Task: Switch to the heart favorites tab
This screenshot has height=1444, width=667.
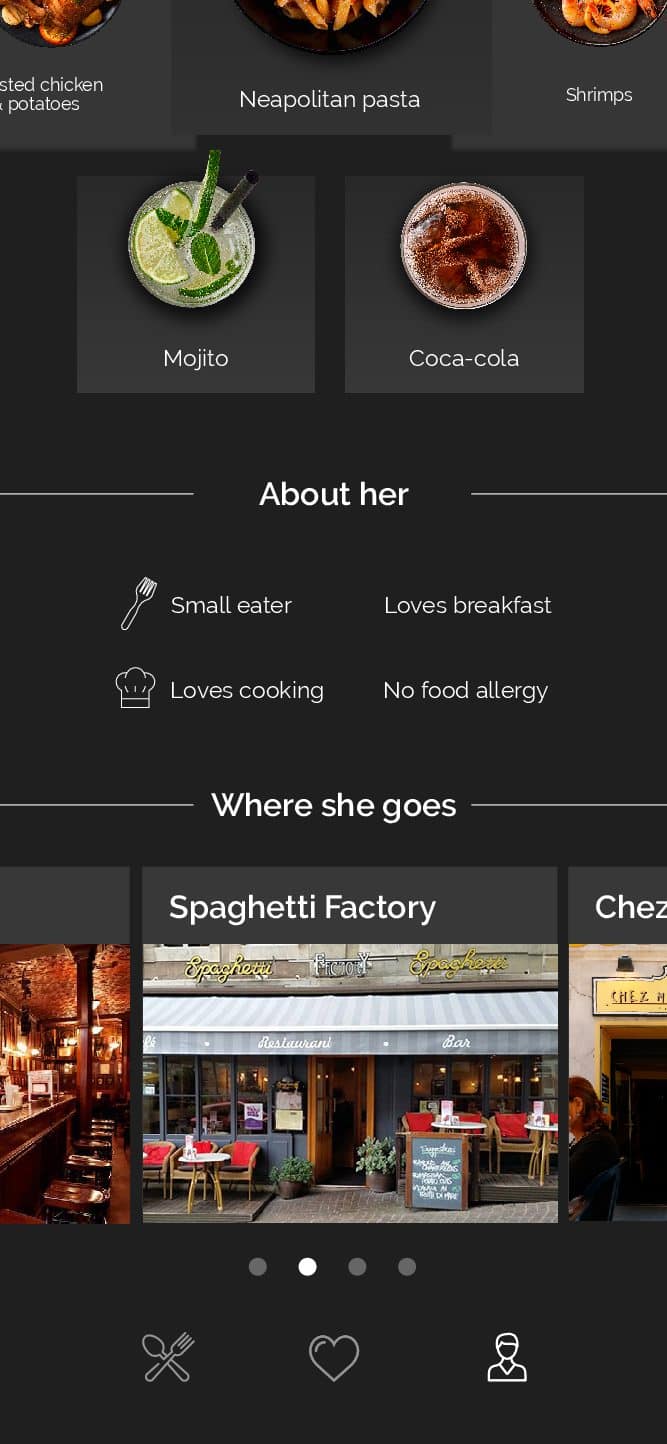Action: click(x=333, y=1358)
